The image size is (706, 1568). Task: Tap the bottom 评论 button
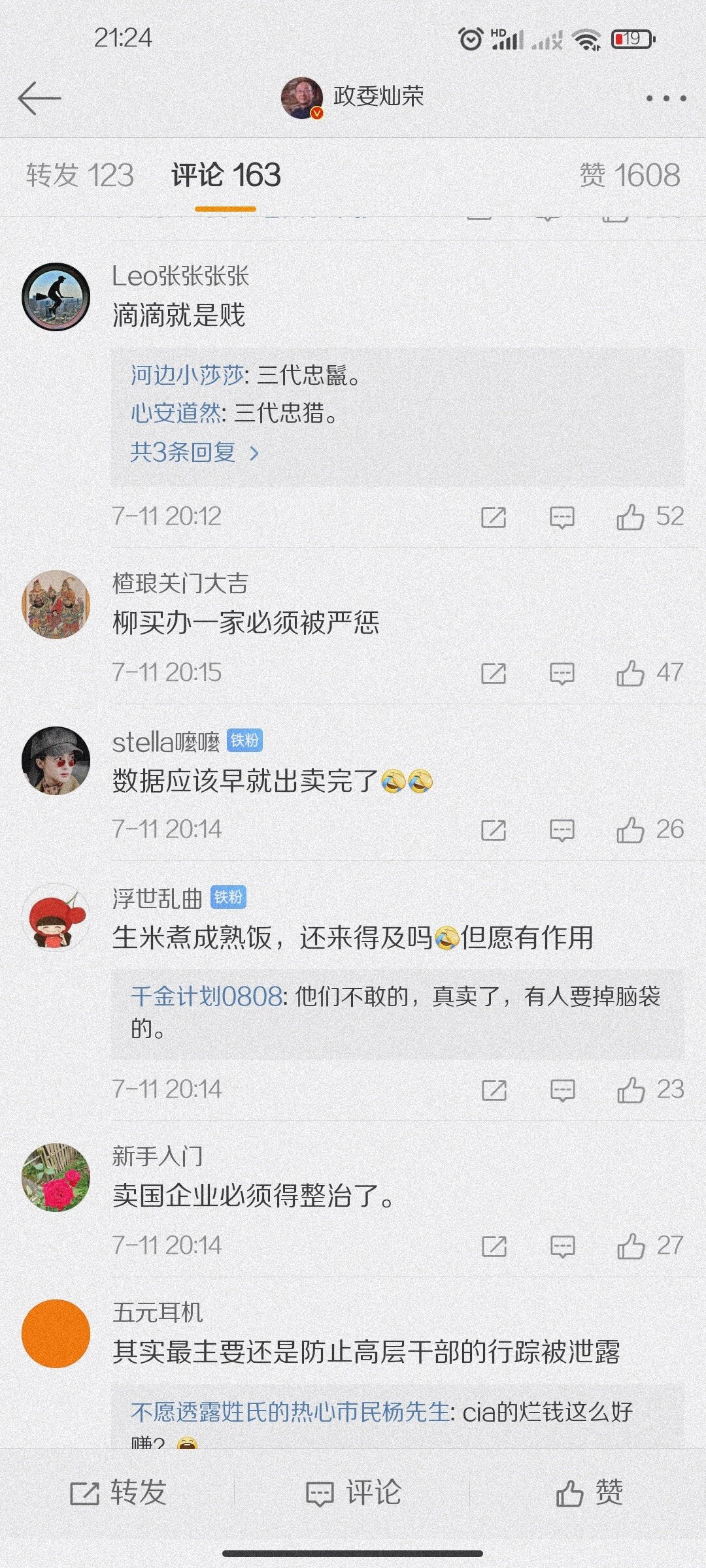click(353, 1493)
